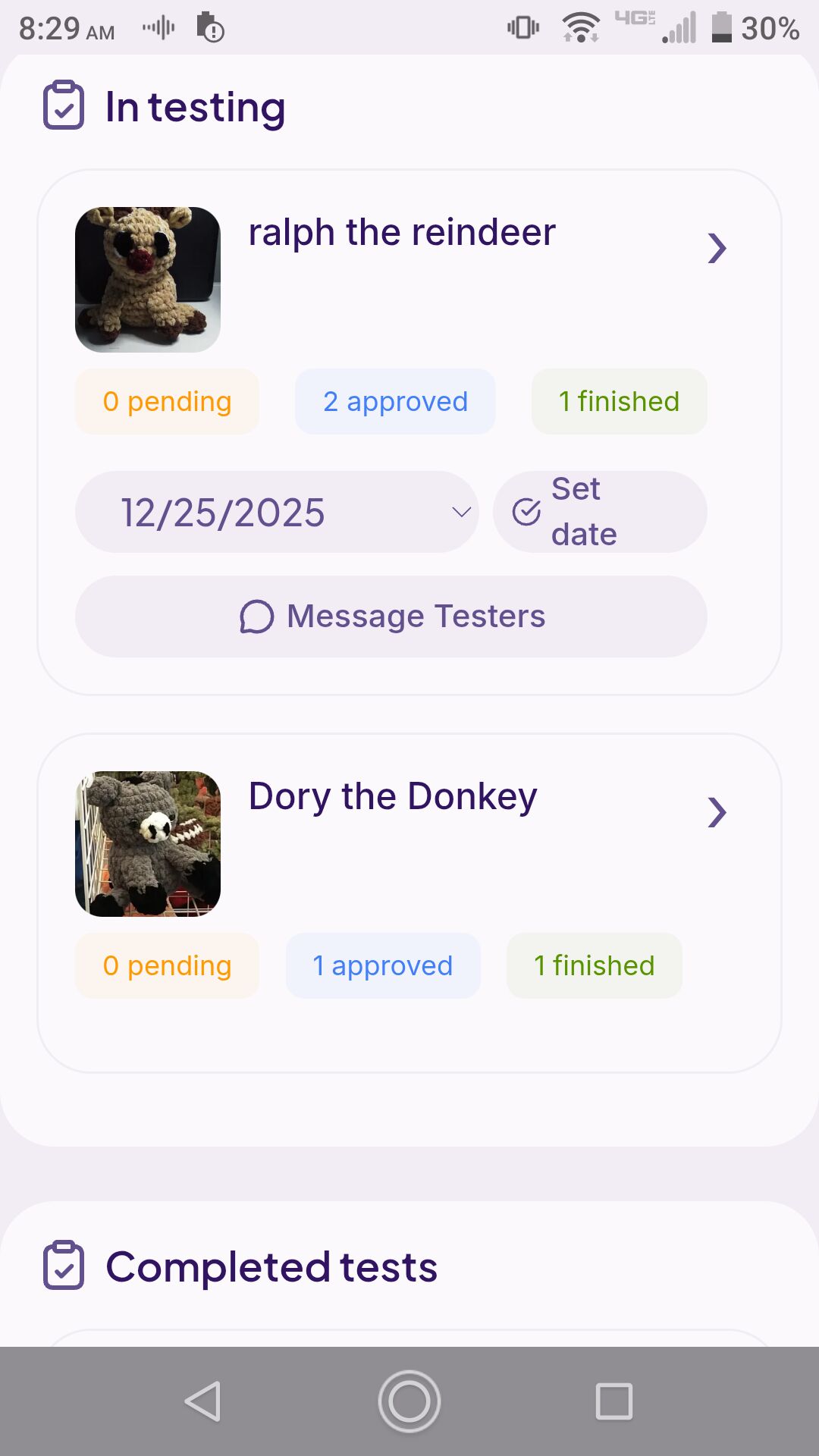This screenshot has height=1456, width=819.
Task: View 2 approved testers for ralph
Action: pos(395,402)
